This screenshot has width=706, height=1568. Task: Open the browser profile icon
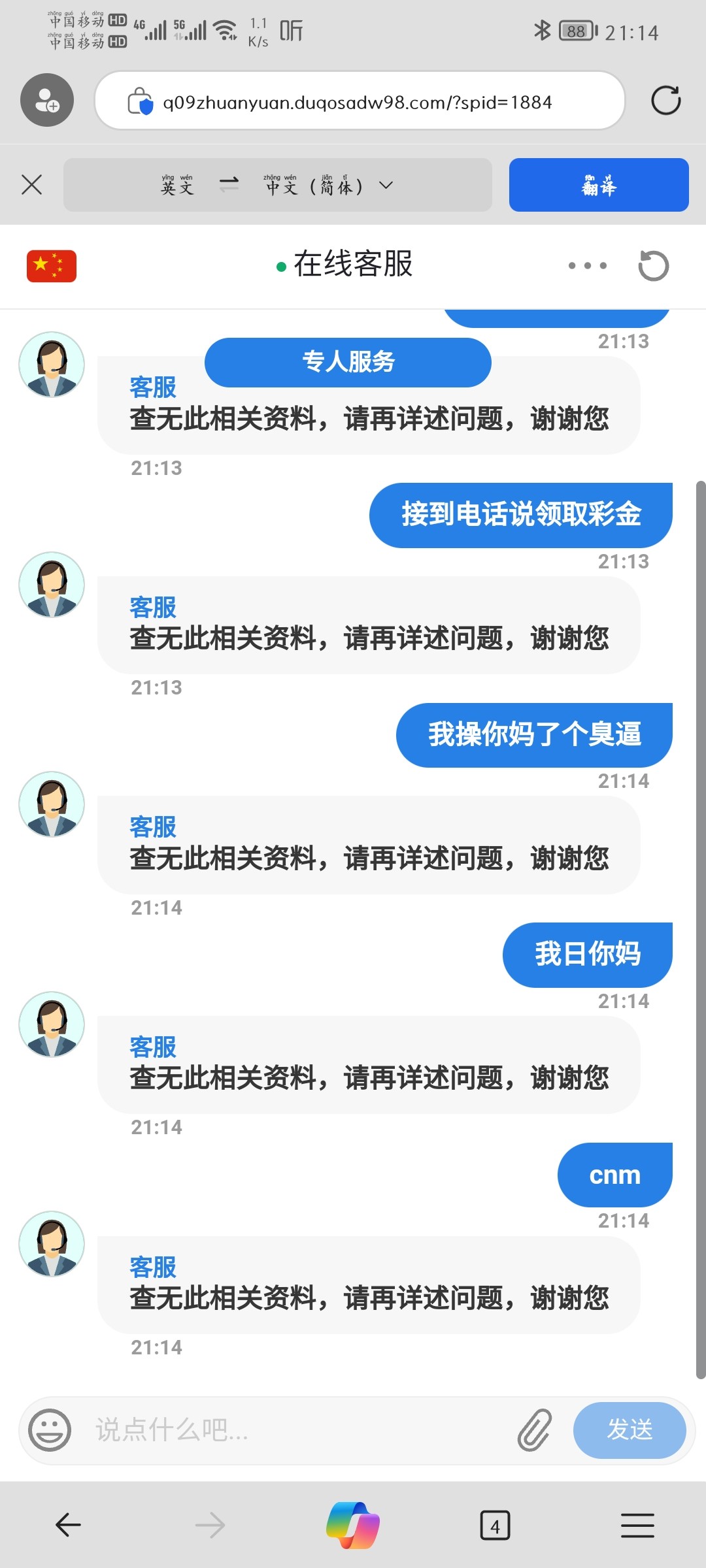[47, 100]
